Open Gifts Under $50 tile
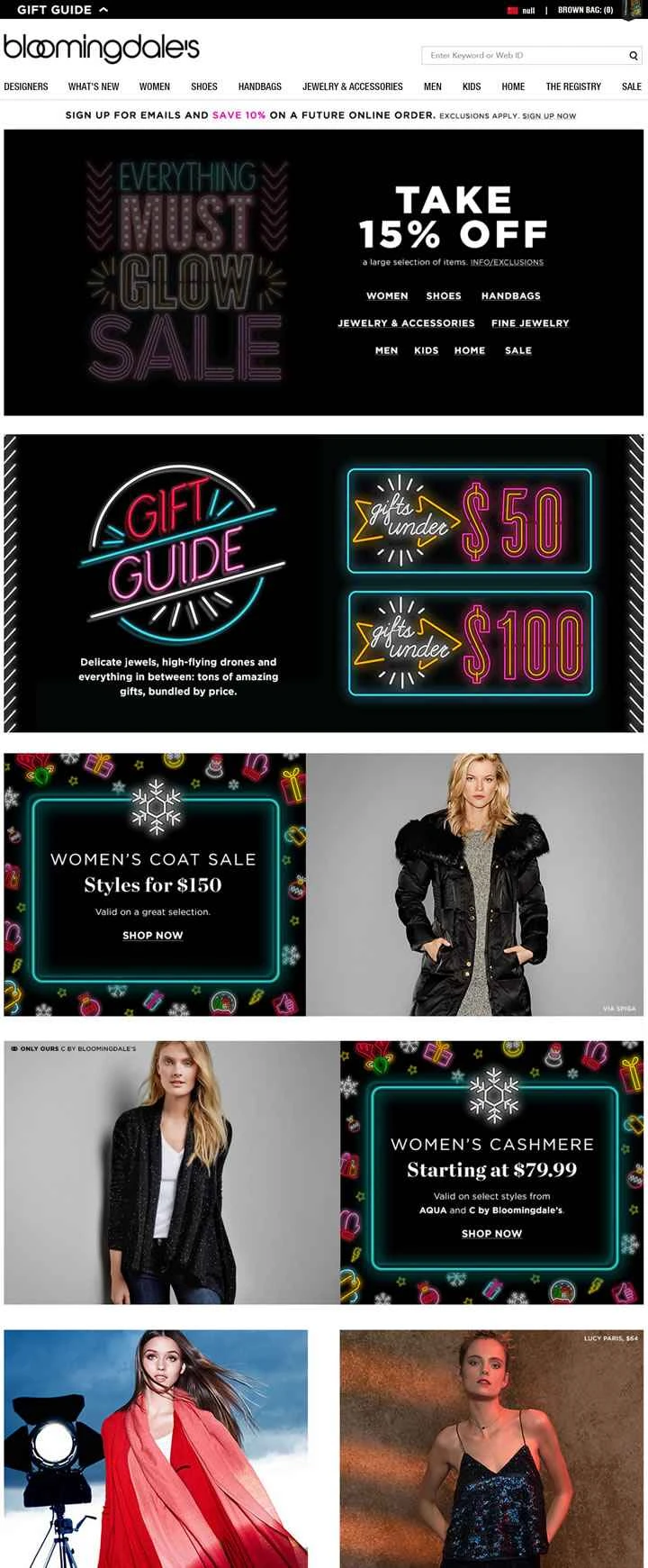This screenshot has width=648, height=1568. [470, 521]
